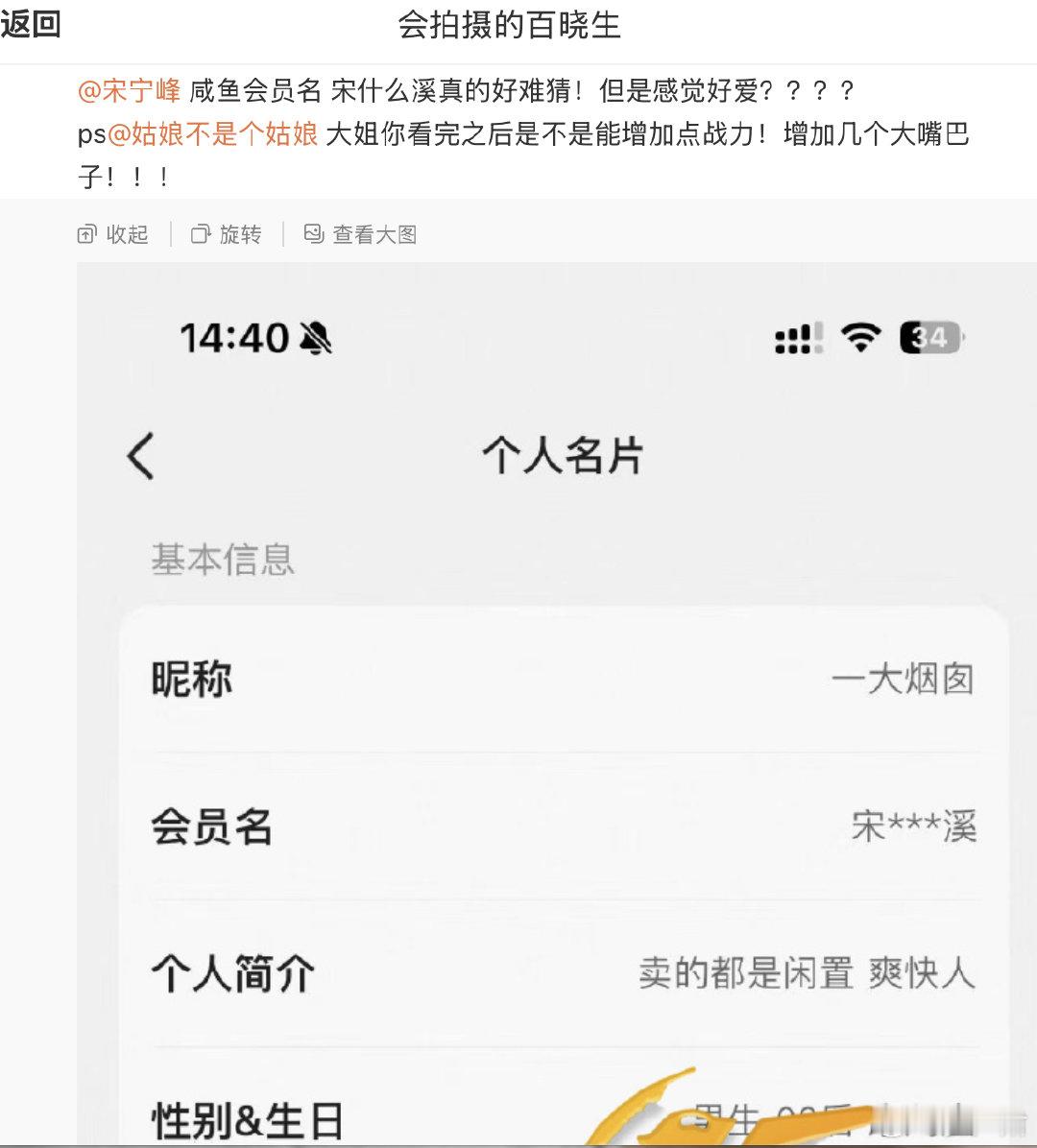Toggle the muted notifications bell next to 14:40
The height and width of the screenshot is (1148, 1037).
tap(317, 338)
